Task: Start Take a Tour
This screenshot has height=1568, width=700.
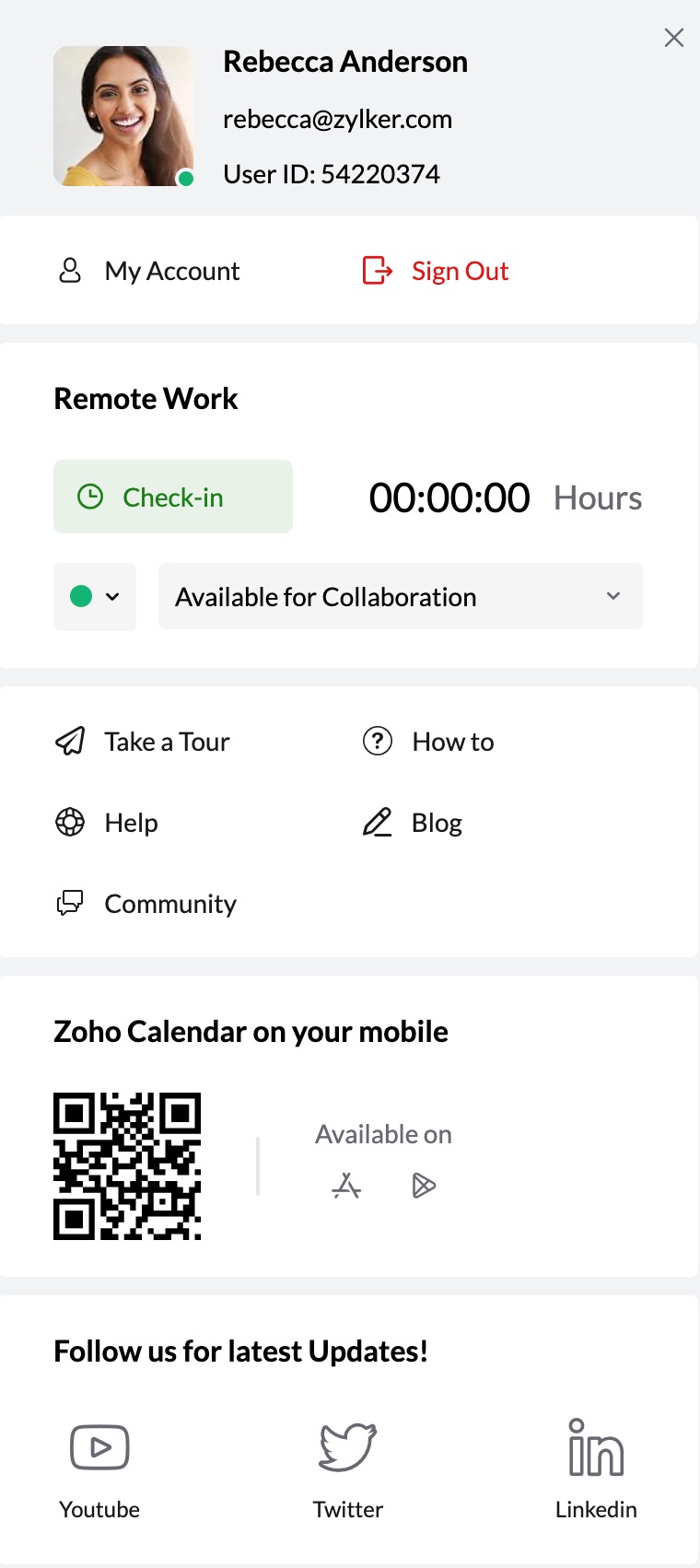Action: click(x=143, y=742)
